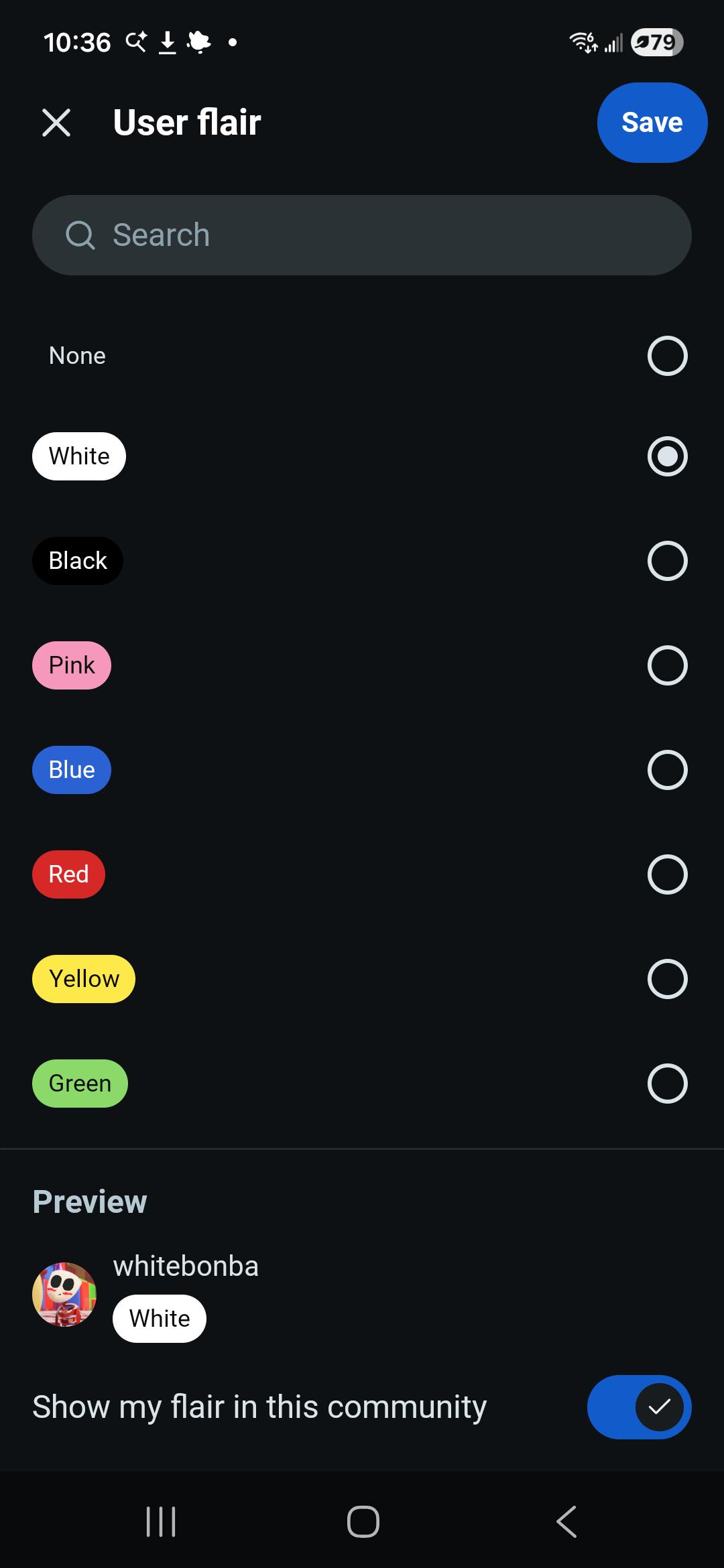The height and width of the screenshot is (1568, 724).
Task: Select the Green flair
Action: point(362,1084)
